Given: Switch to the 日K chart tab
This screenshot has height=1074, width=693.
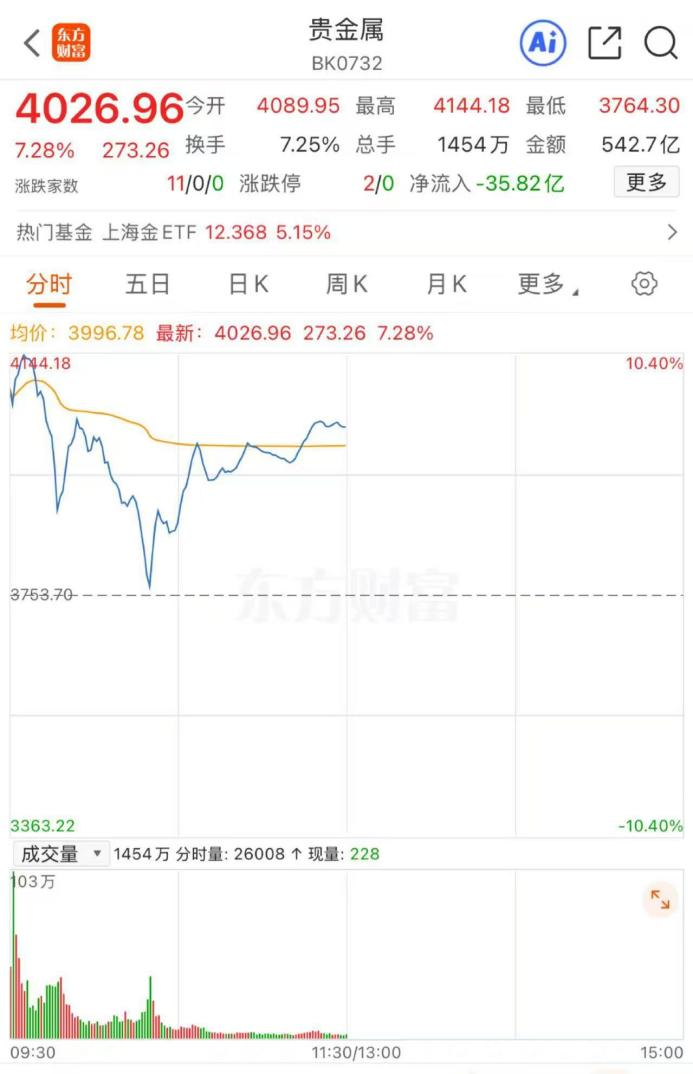Looking at the screenshot, I should click(x=248, y=285).
